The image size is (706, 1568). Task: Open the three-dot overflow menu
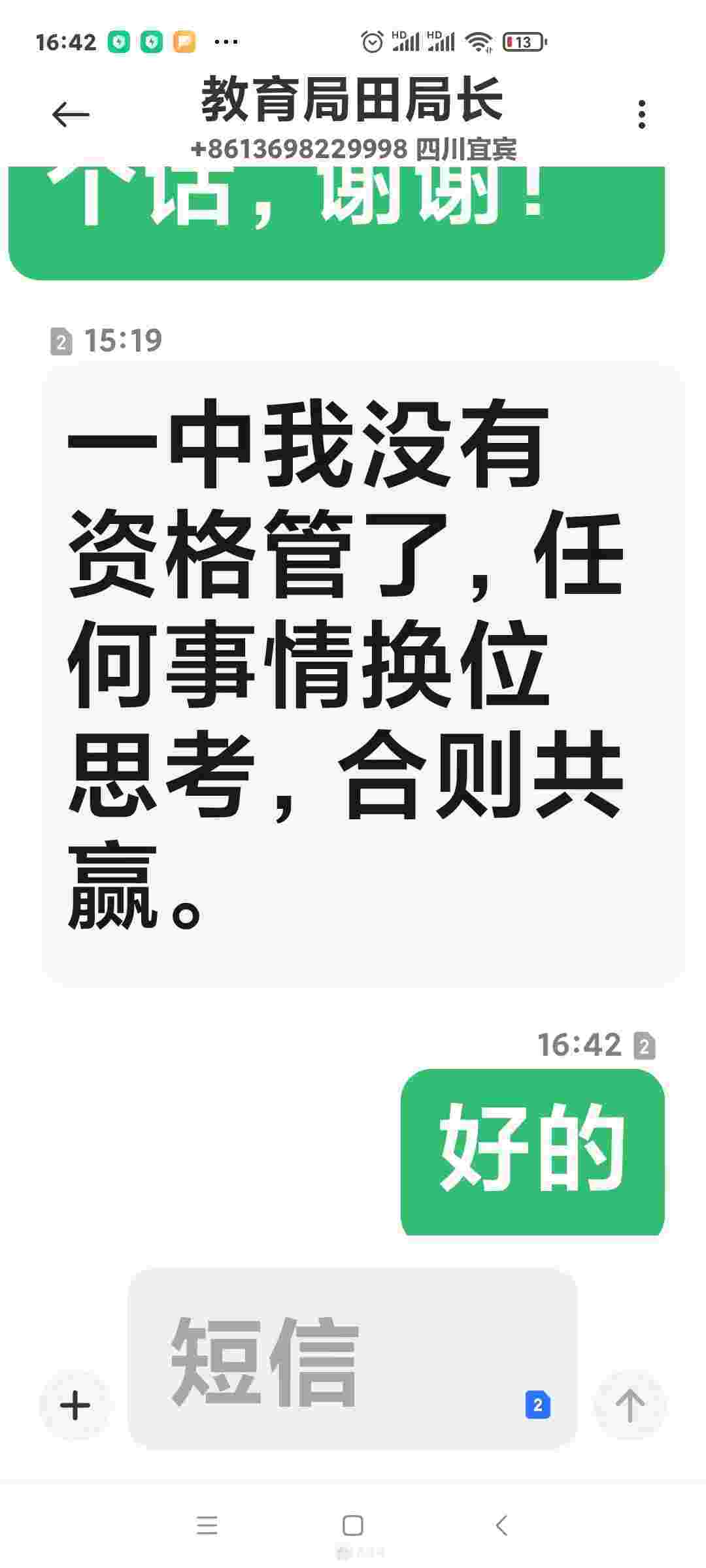(642, 114)
